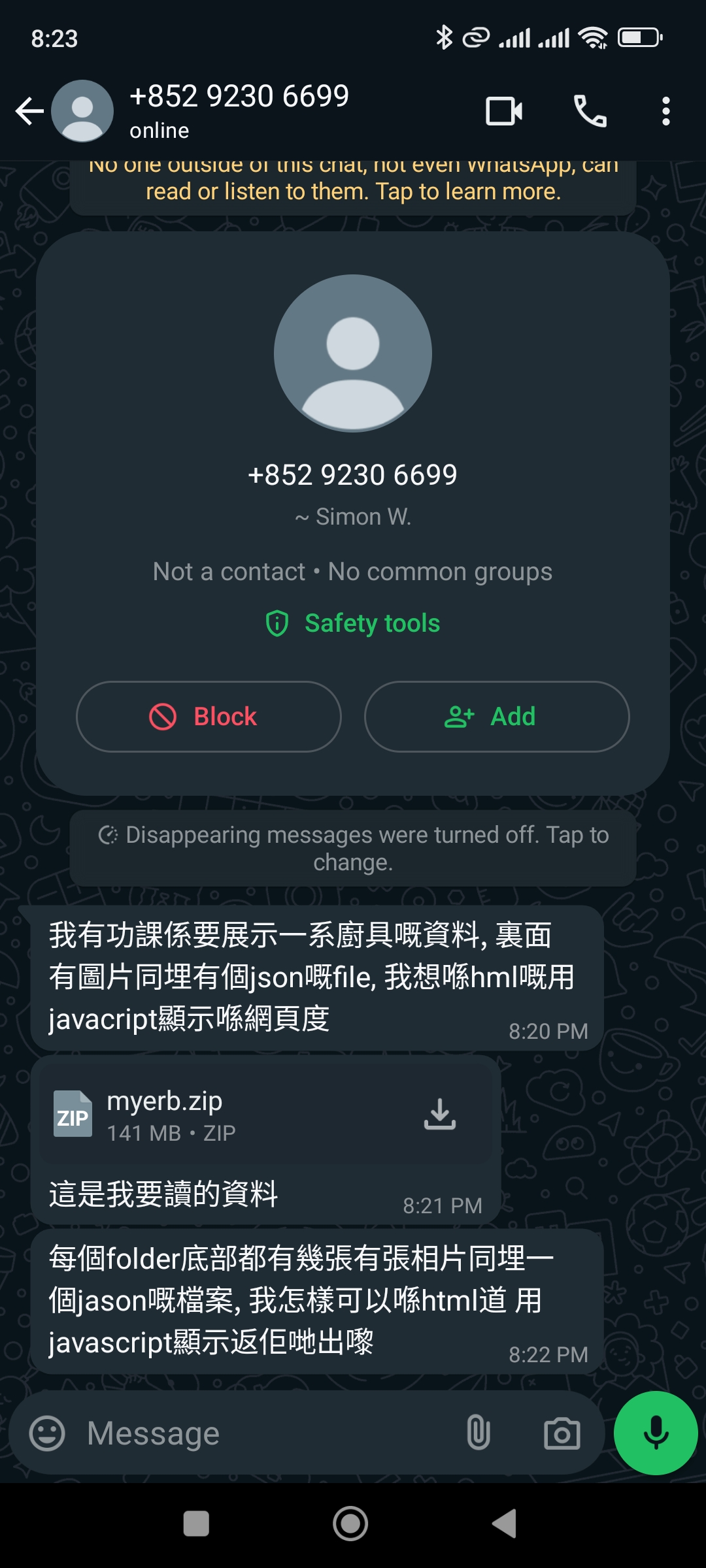The height and width of the screenshot is (1568, 706).
Task: Open contact info from the header
Action: point(239,110)
